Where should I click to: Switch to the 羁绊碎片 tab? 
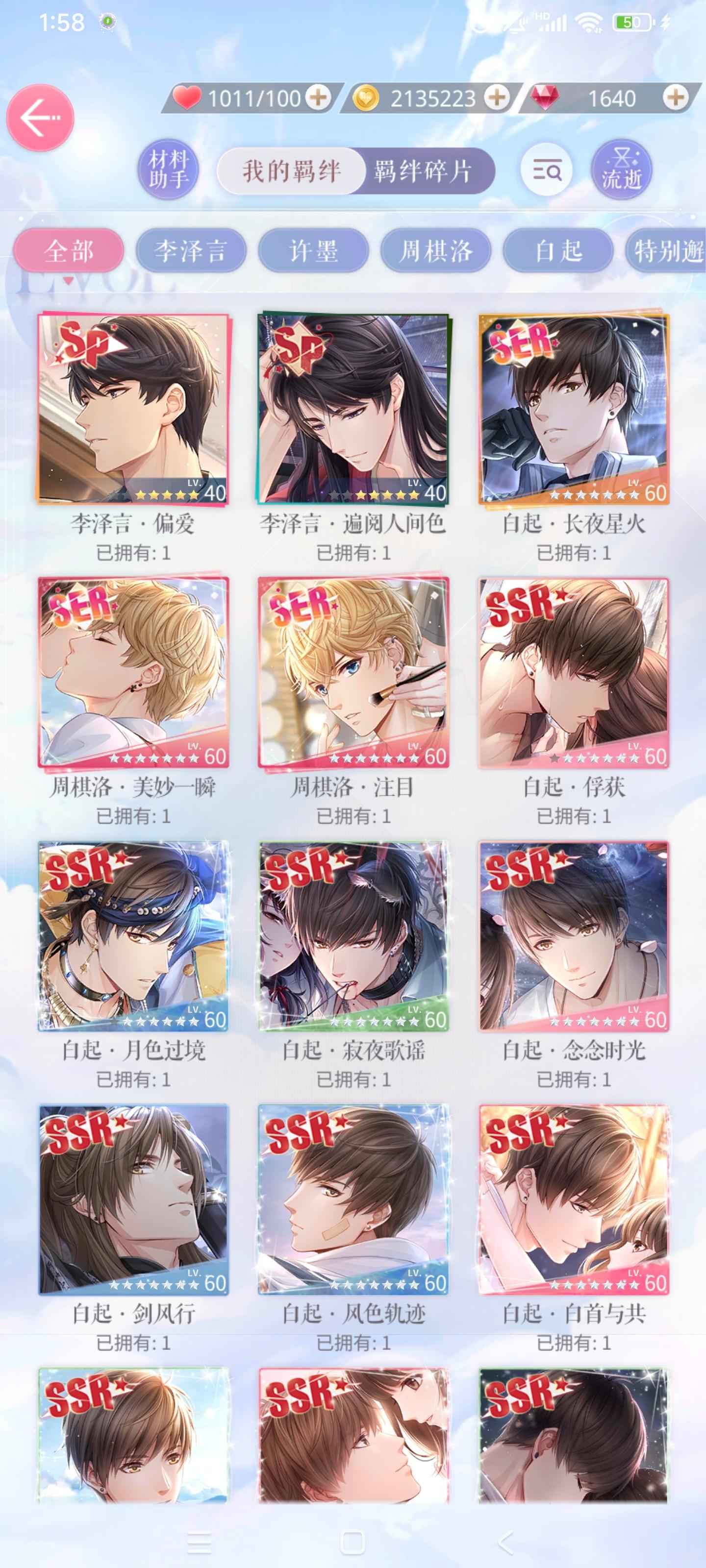[x=423, y=171]
